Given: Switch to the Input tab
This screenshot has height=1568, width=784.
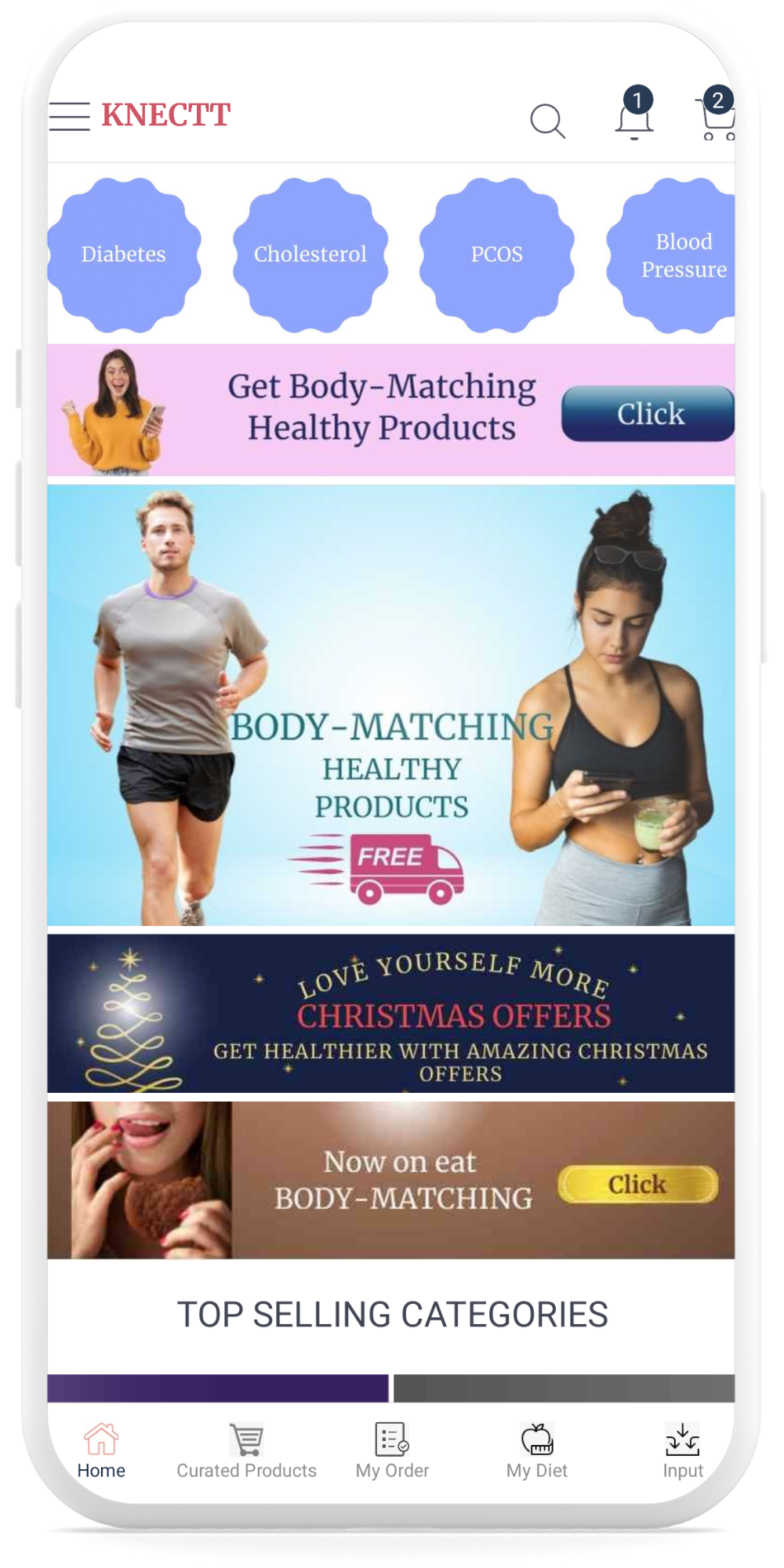Looking at the screenshot, I should (x=682, y=1450).
